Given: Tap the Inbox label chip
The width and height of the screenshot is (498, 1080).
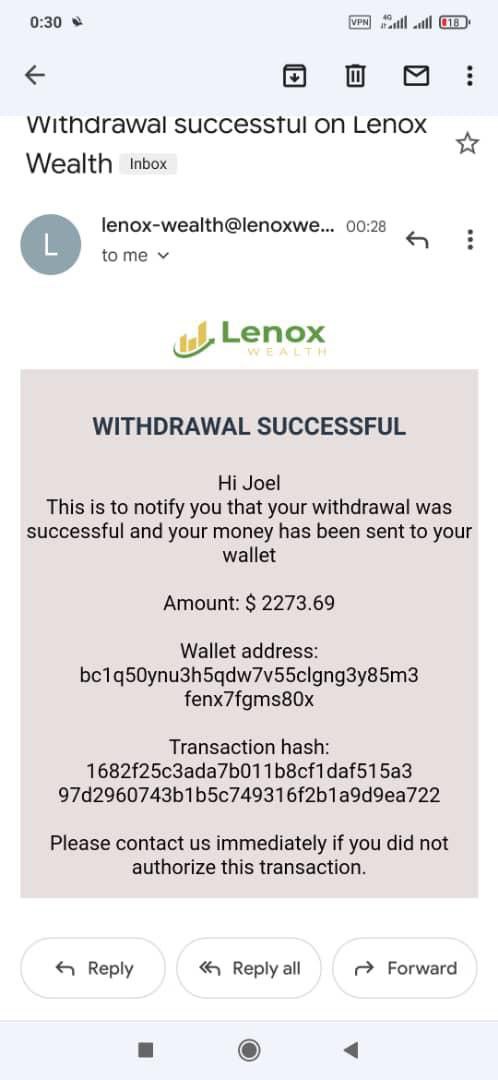Looking at the screenshot, I should [148, 164].
